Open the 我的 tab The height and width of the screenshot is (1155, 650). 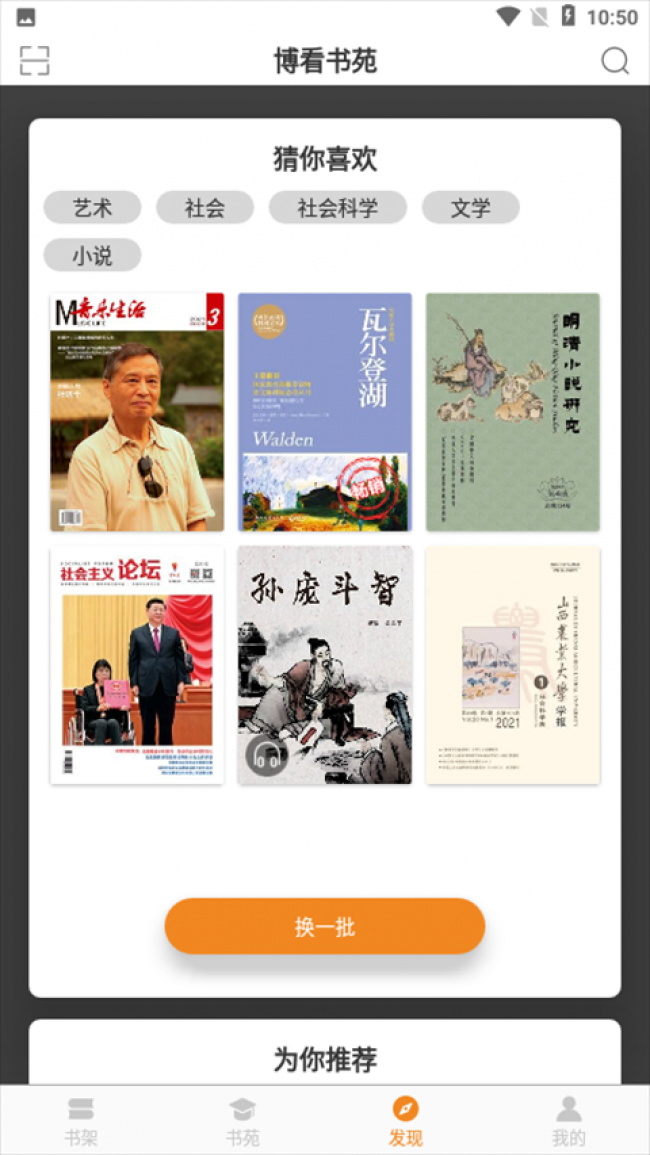pos(568,1120)
